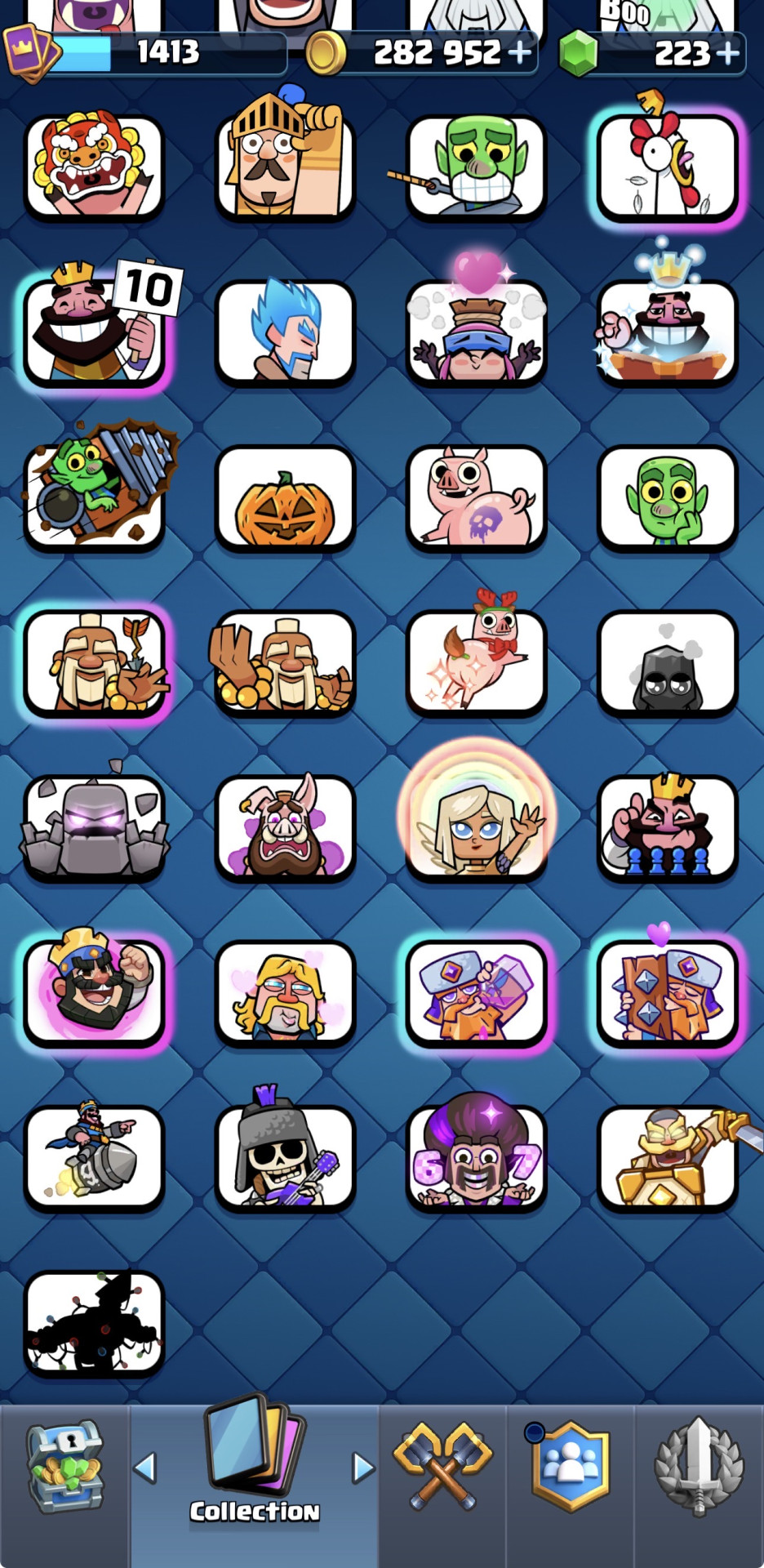Open the Shop chest tab
This screenshot has width=764, height=1568.
point(65,1466)
